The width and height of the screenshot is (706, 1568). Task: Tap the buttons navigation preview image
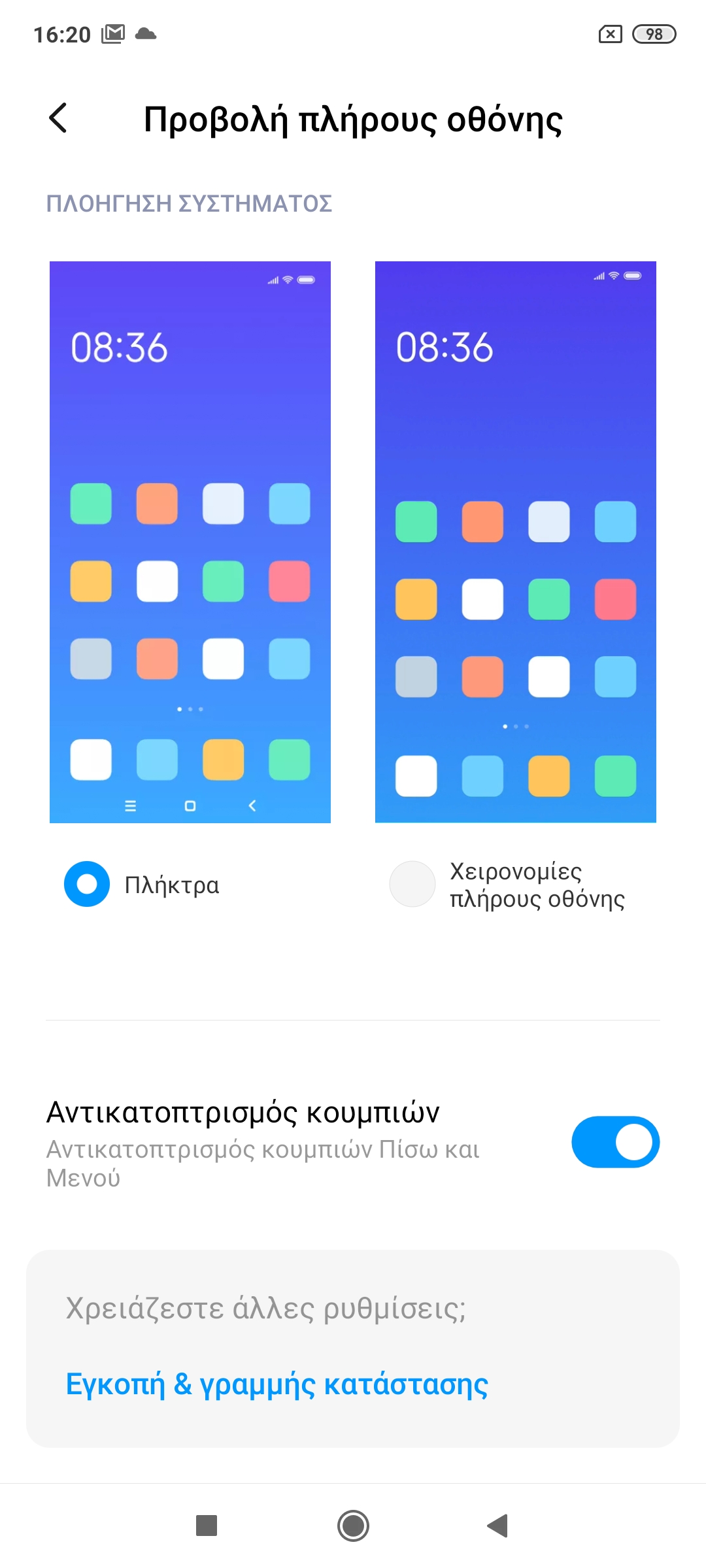pos(190,542)
